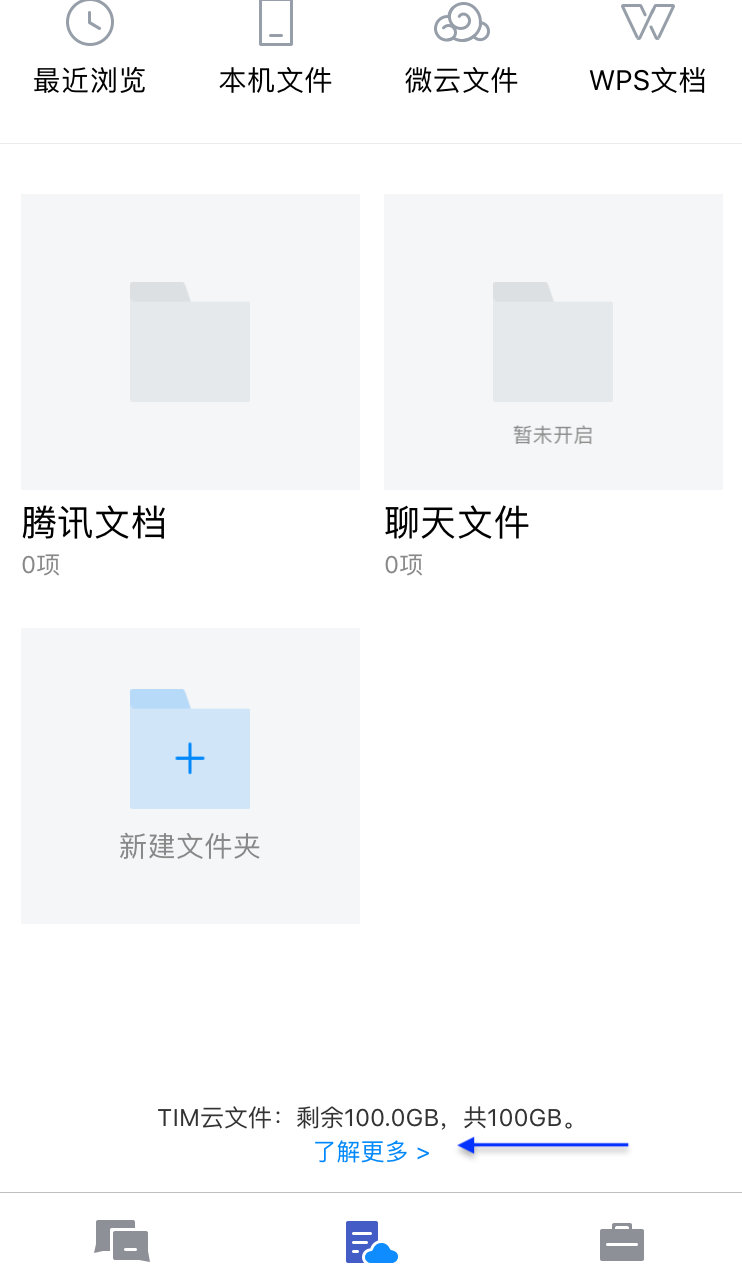Switch to the briefcase tab
Screen dimensions: 742x1283
(622, 1241)
